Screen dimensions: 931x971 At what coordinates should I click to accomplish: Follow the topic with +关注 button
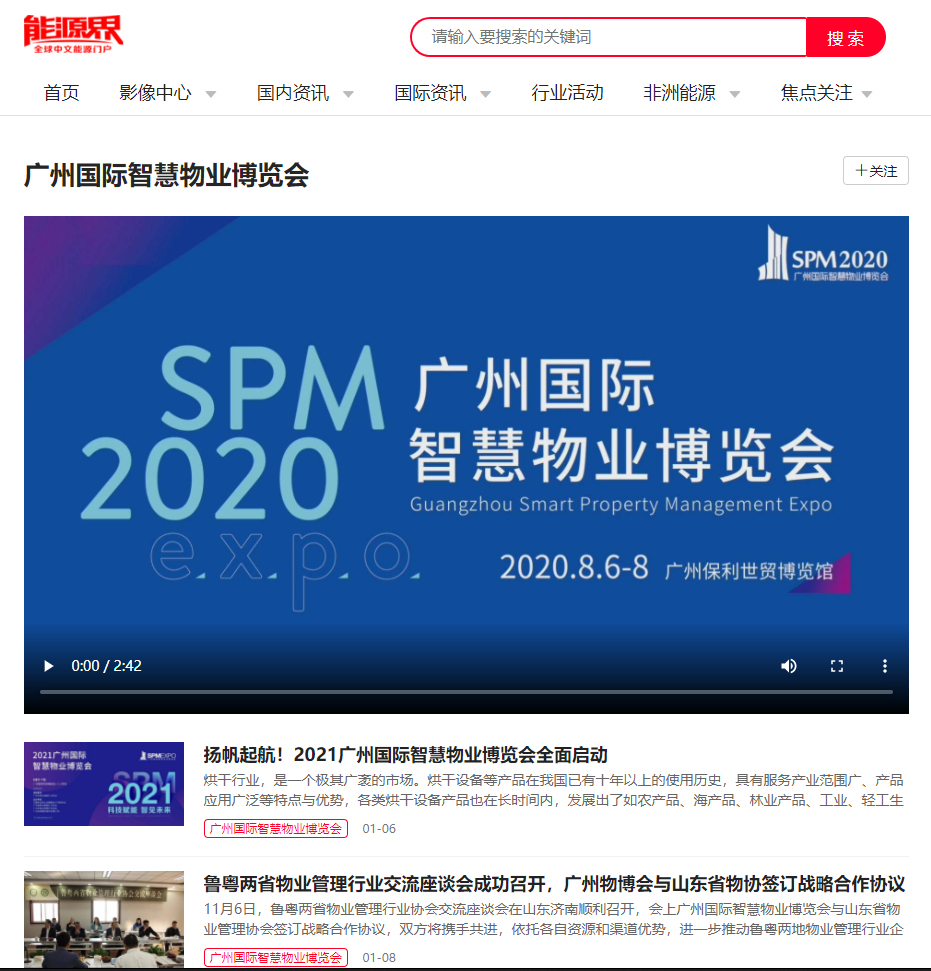point(875,171)
